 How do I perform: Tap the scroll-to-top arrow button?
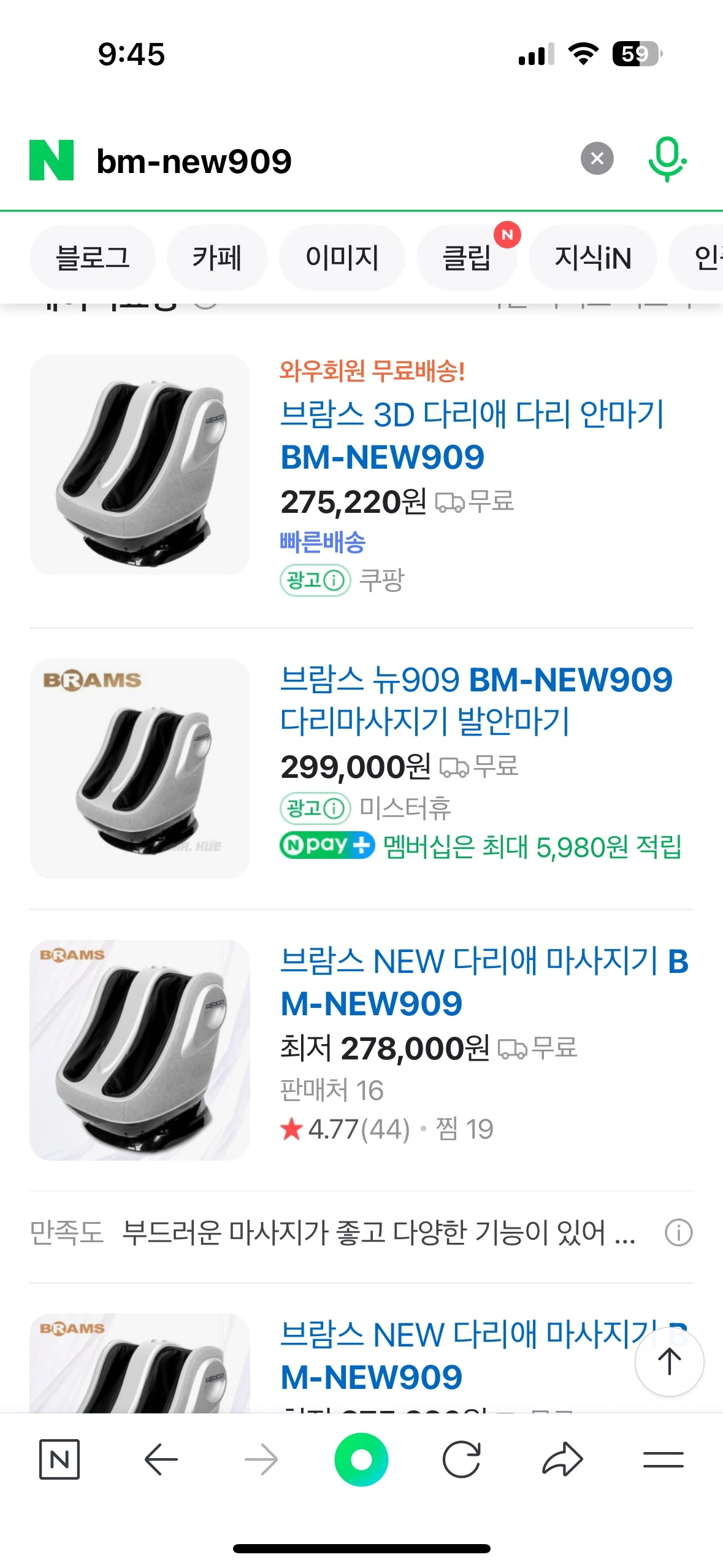tap(668, 1362)
